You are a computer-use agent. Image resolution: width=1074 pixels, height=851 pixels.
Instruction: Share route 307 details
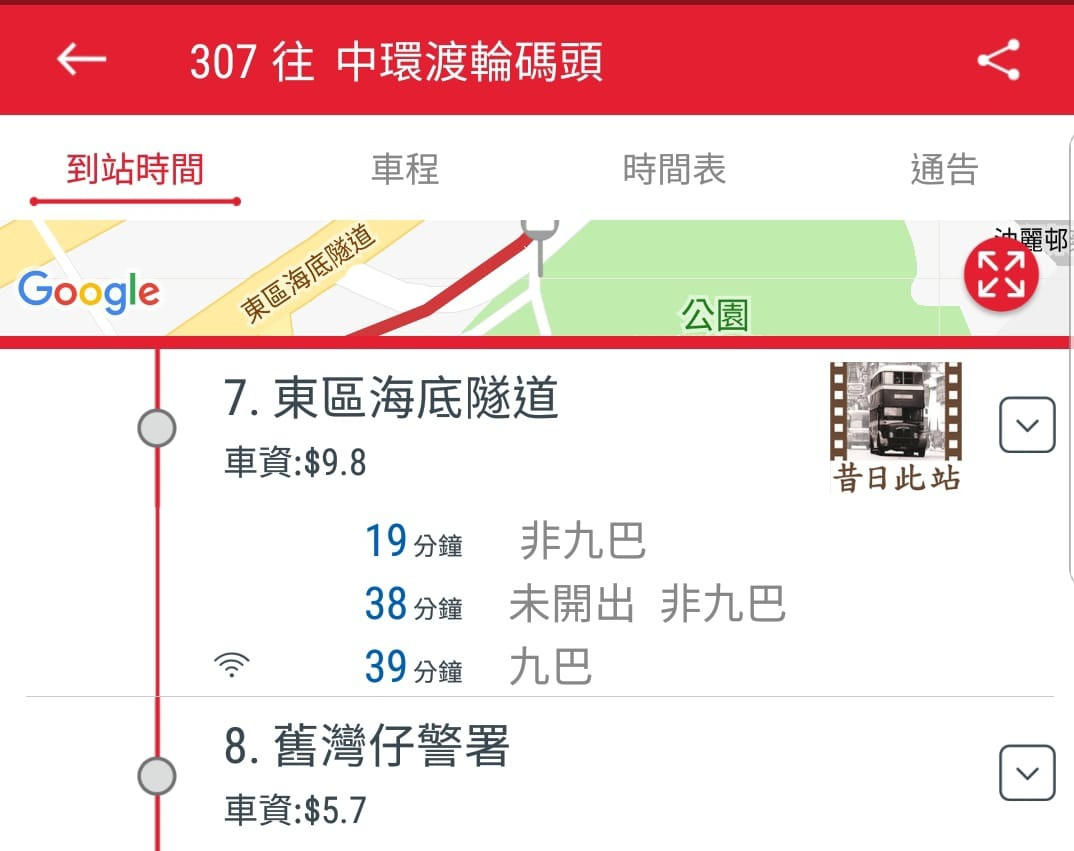coord(997,60)
